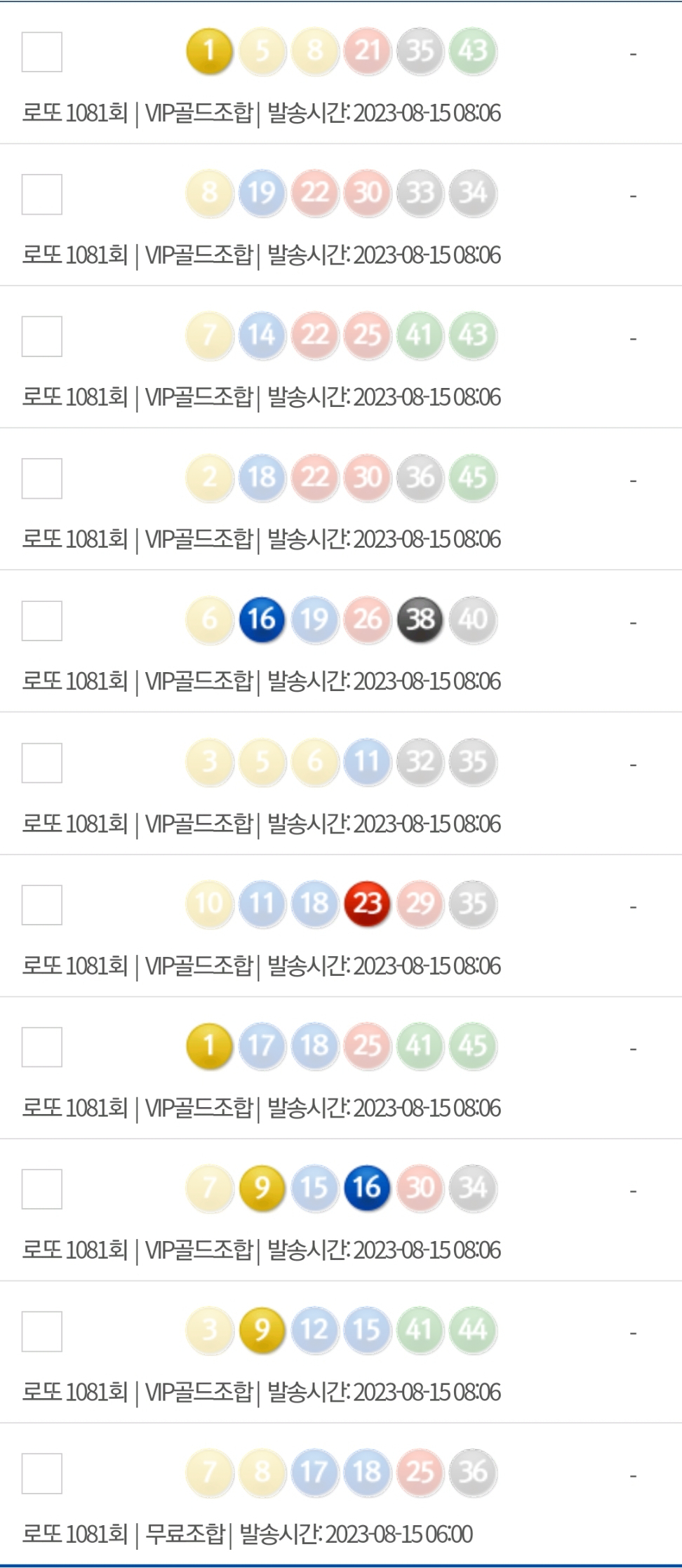The image size is (682, 1568).
Task: Tick the box for 10 11 18 23 29 35
Action: pyautogui.click(x=42, y=905)
